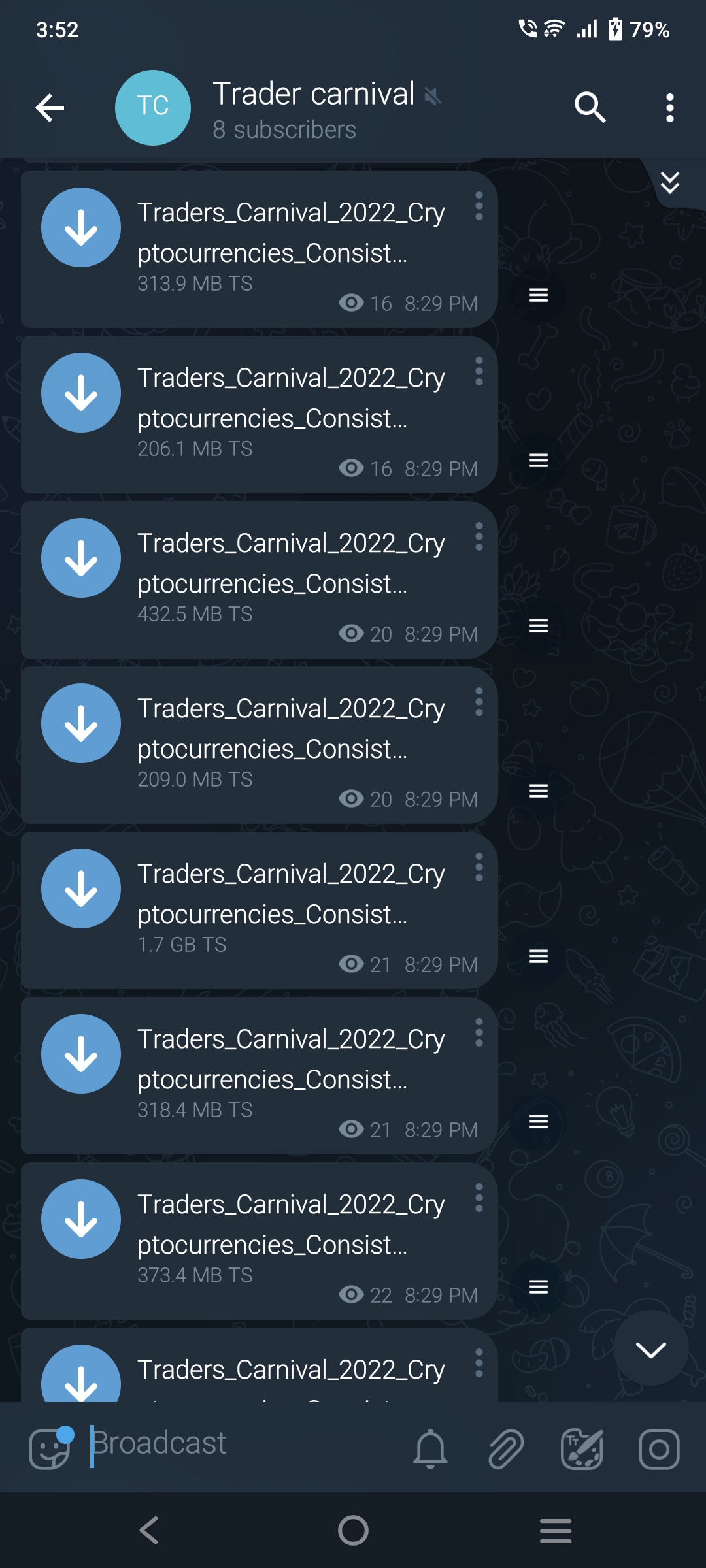Download the 1.7 GB TS file
The height and width of the screenshot is (1568, 706).
80,889
